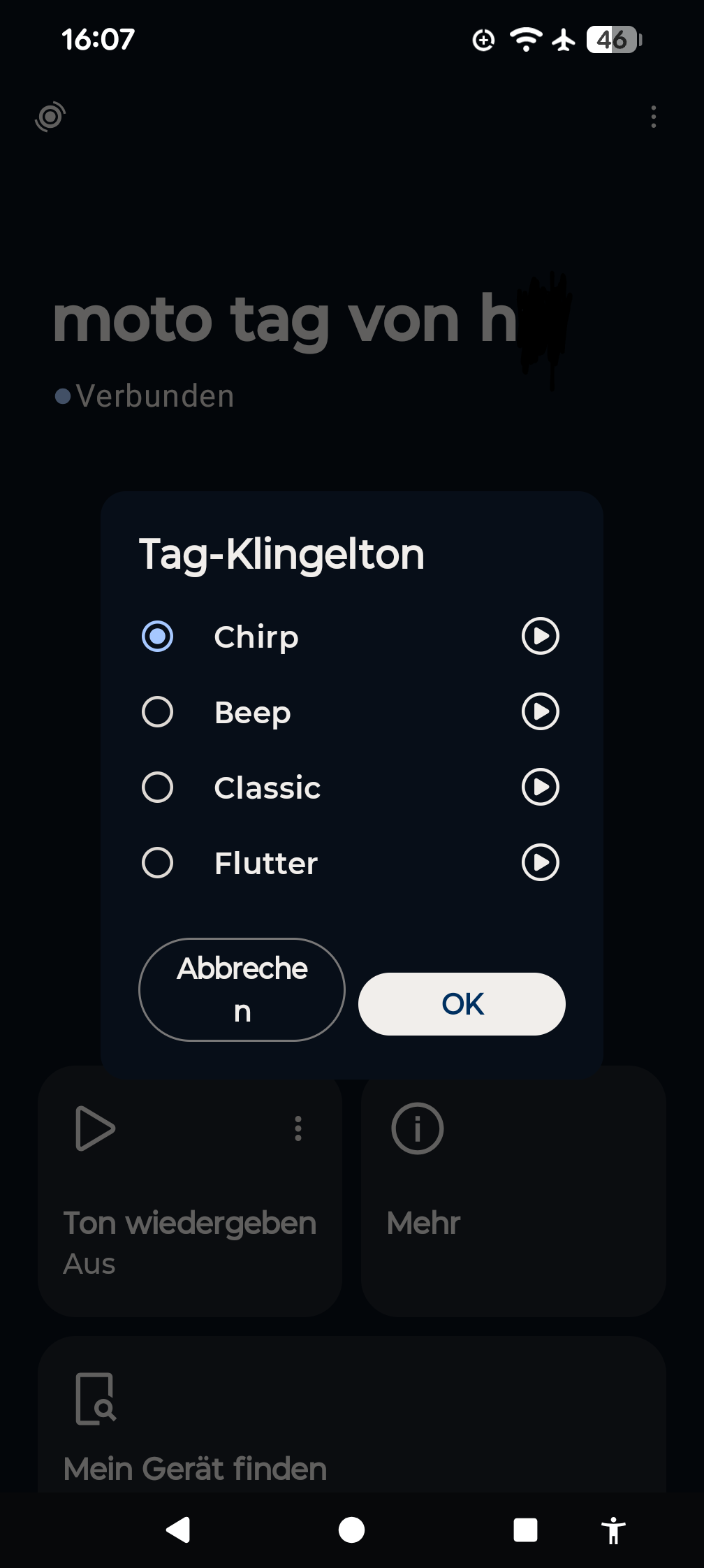Select the Beep ringtone
This screenshot has height=1568, width=704.
point(158,712)
